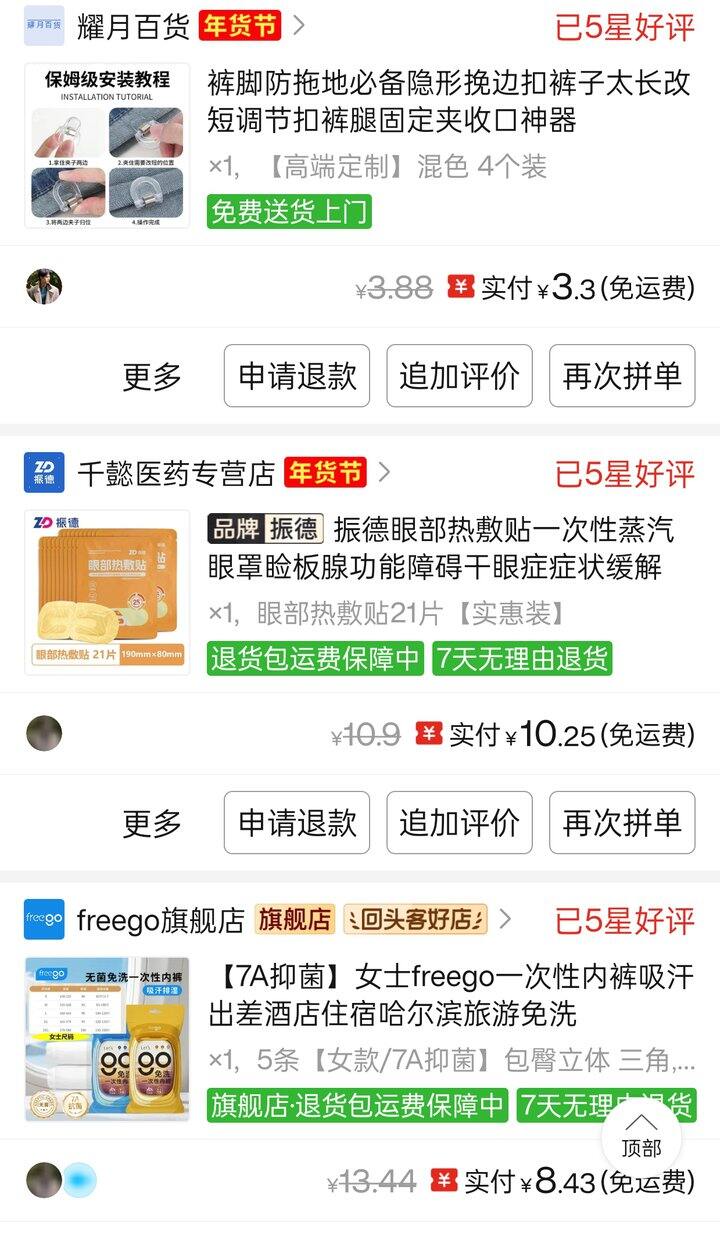The width and height of the screenshot is (720, 1236).
Task: Tap 更多 under the 耀月百货 order
Action: coord(153,376)
